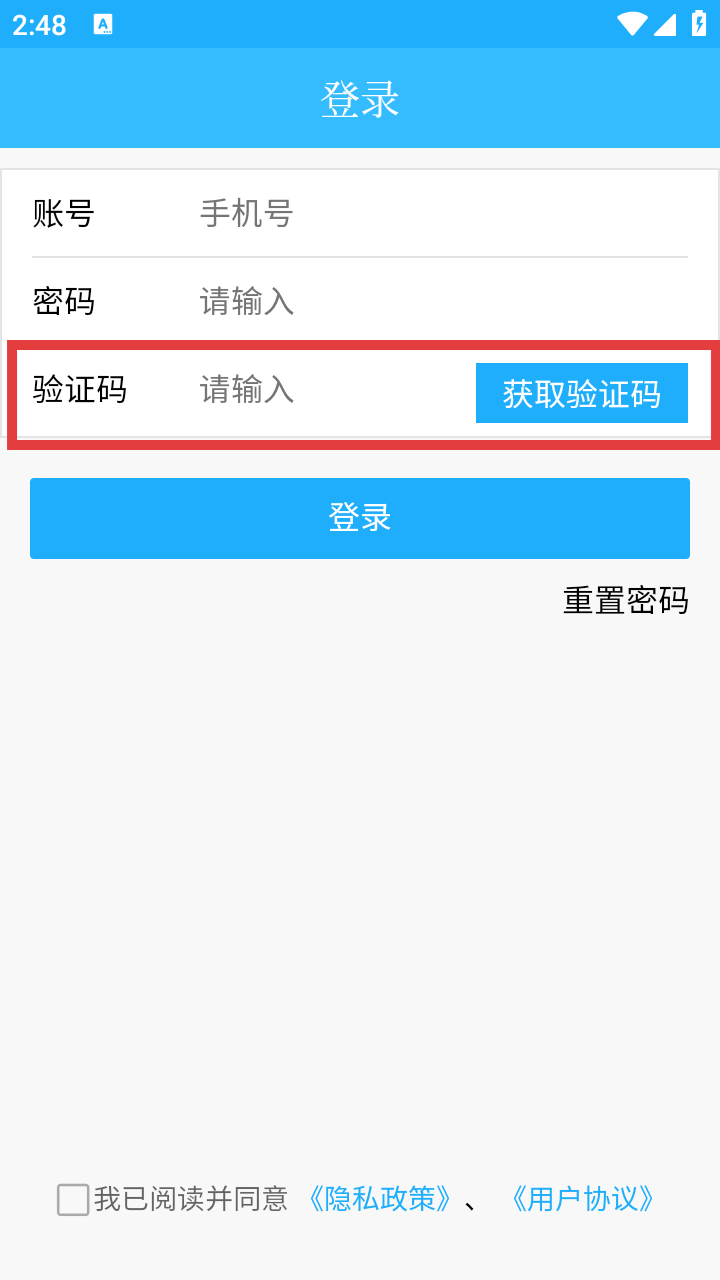720x1280 pixels.
Task: Open 重置密码 to reset password
Action: pos(625,600)
